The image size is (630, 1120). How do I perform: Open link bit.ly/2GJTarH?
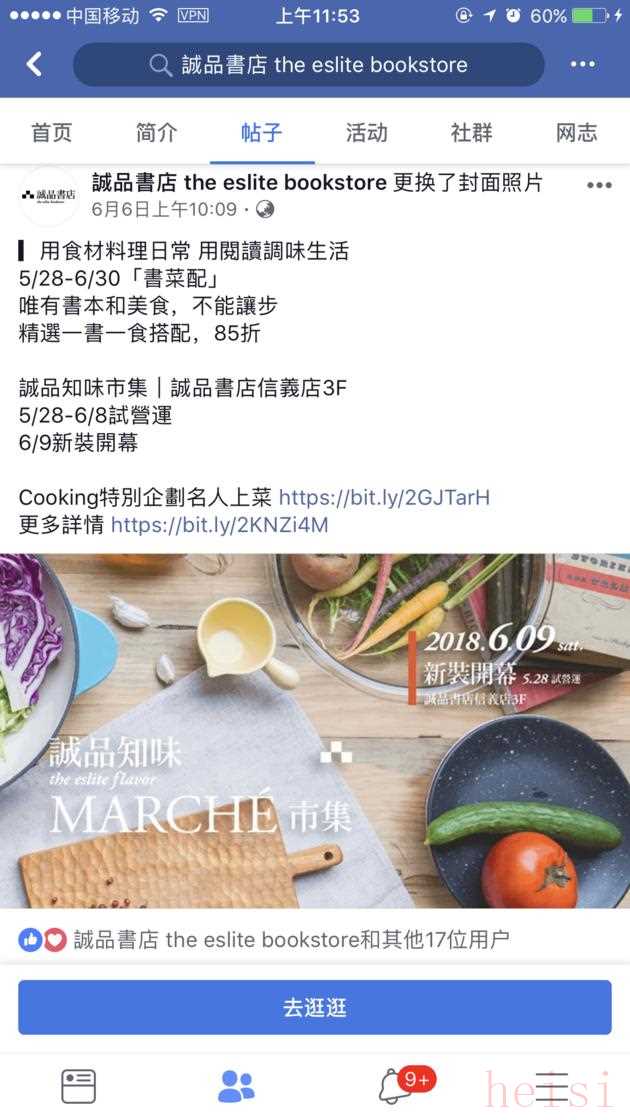384,497
